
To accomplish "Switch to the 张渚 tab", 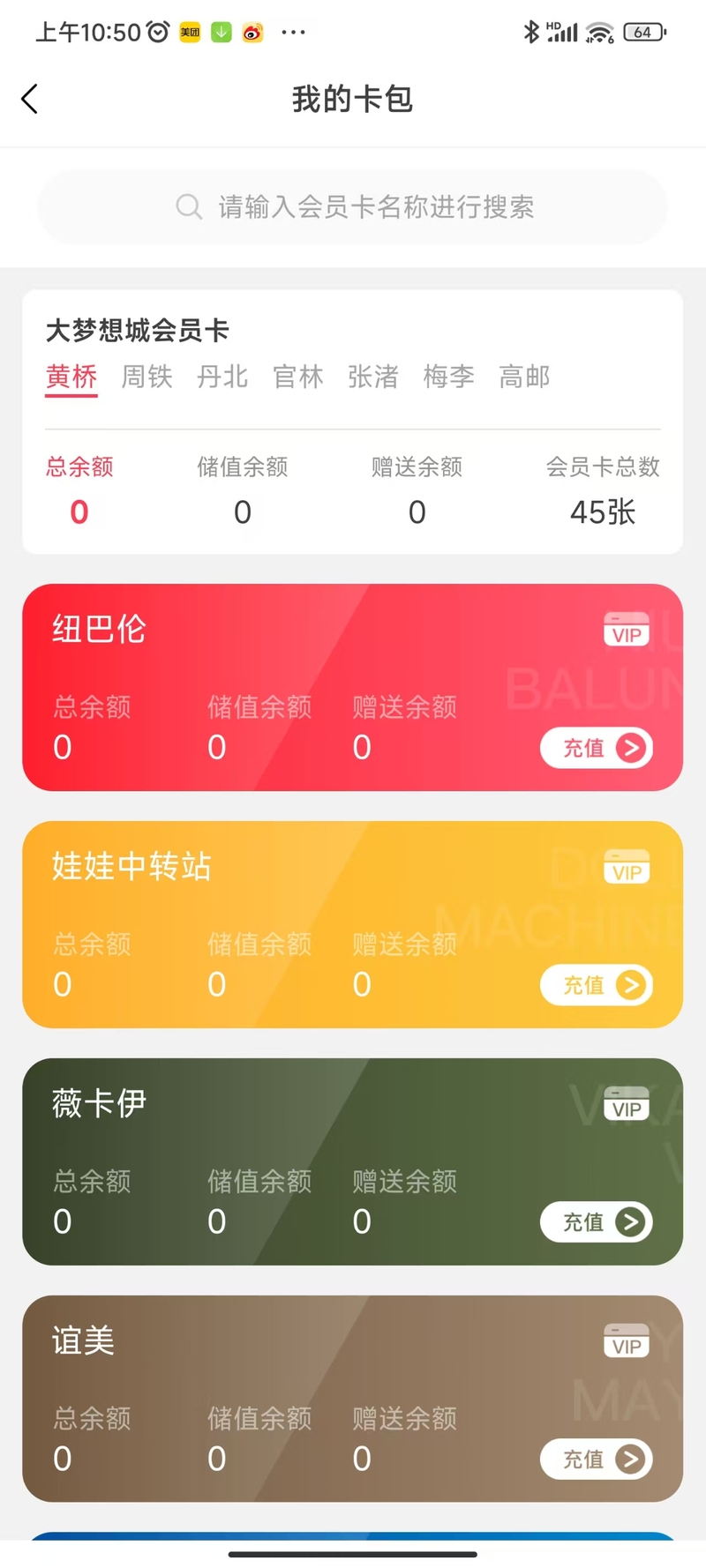I will pos(373,377).
